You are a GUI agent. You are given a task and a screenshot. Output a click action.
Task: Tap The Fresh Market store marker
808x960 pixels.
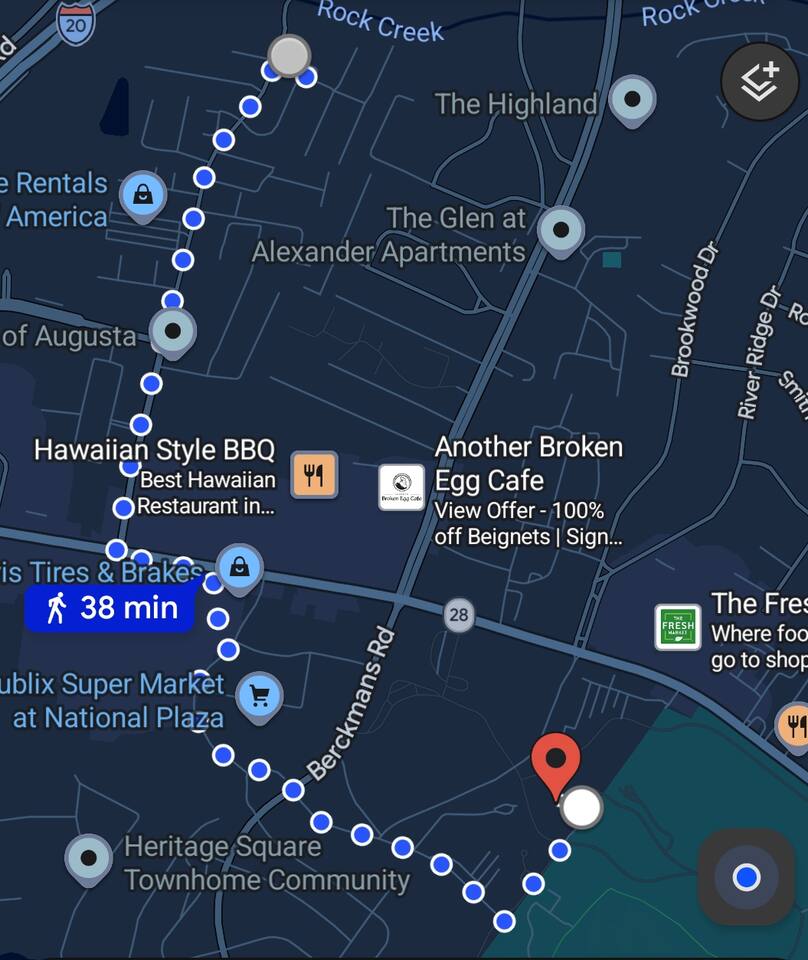pyautogui.click(x=677, y=627)
